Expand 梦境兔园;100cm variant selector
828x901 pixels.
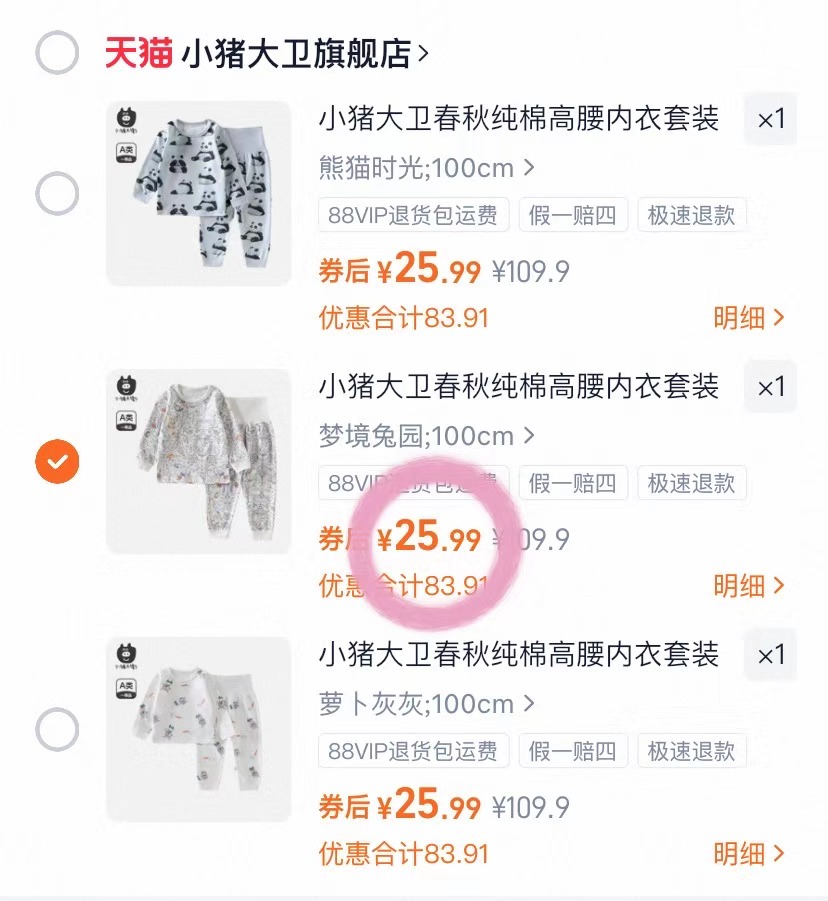tap(420, 436)
